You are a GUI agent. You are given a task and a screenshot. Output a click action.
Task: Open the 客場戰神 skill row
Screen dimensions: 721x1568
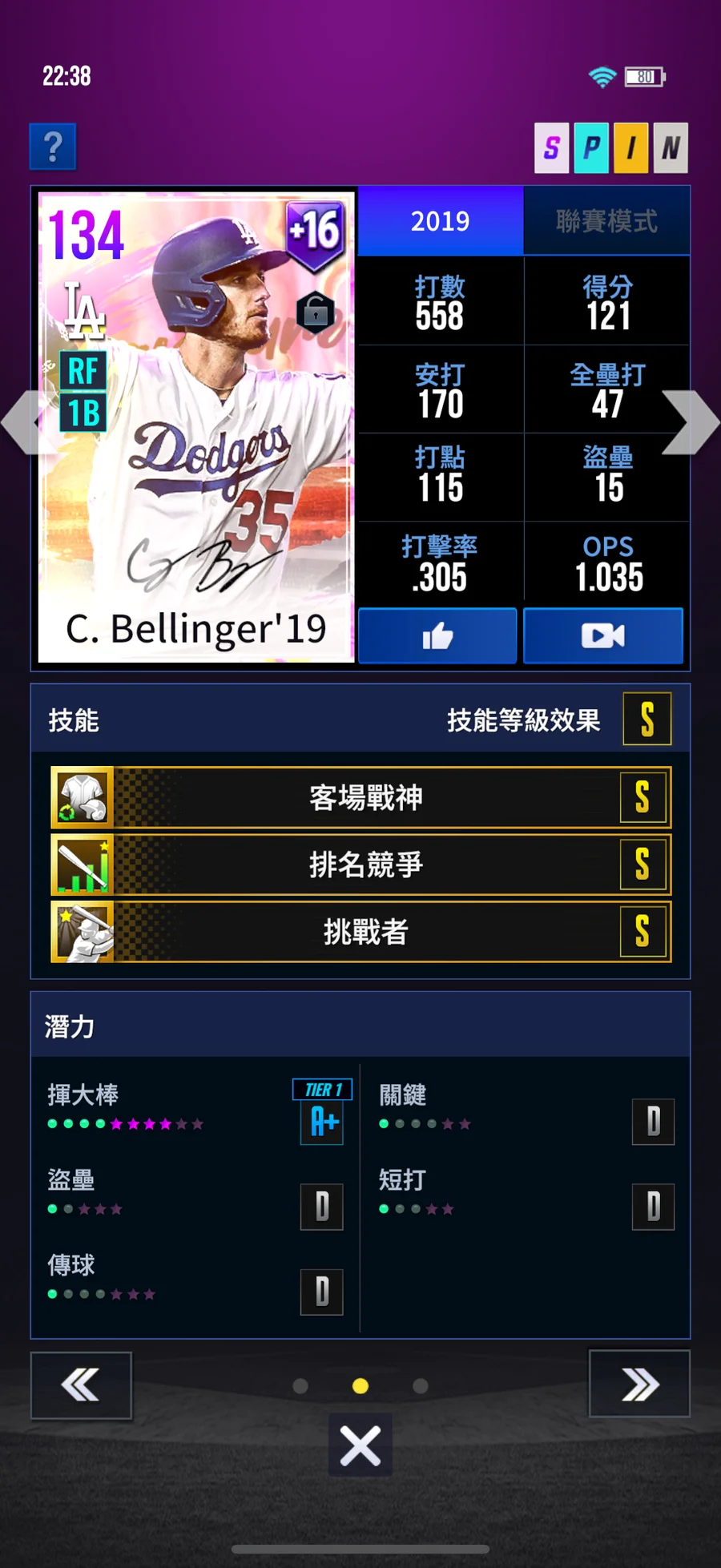pos(360,797)
